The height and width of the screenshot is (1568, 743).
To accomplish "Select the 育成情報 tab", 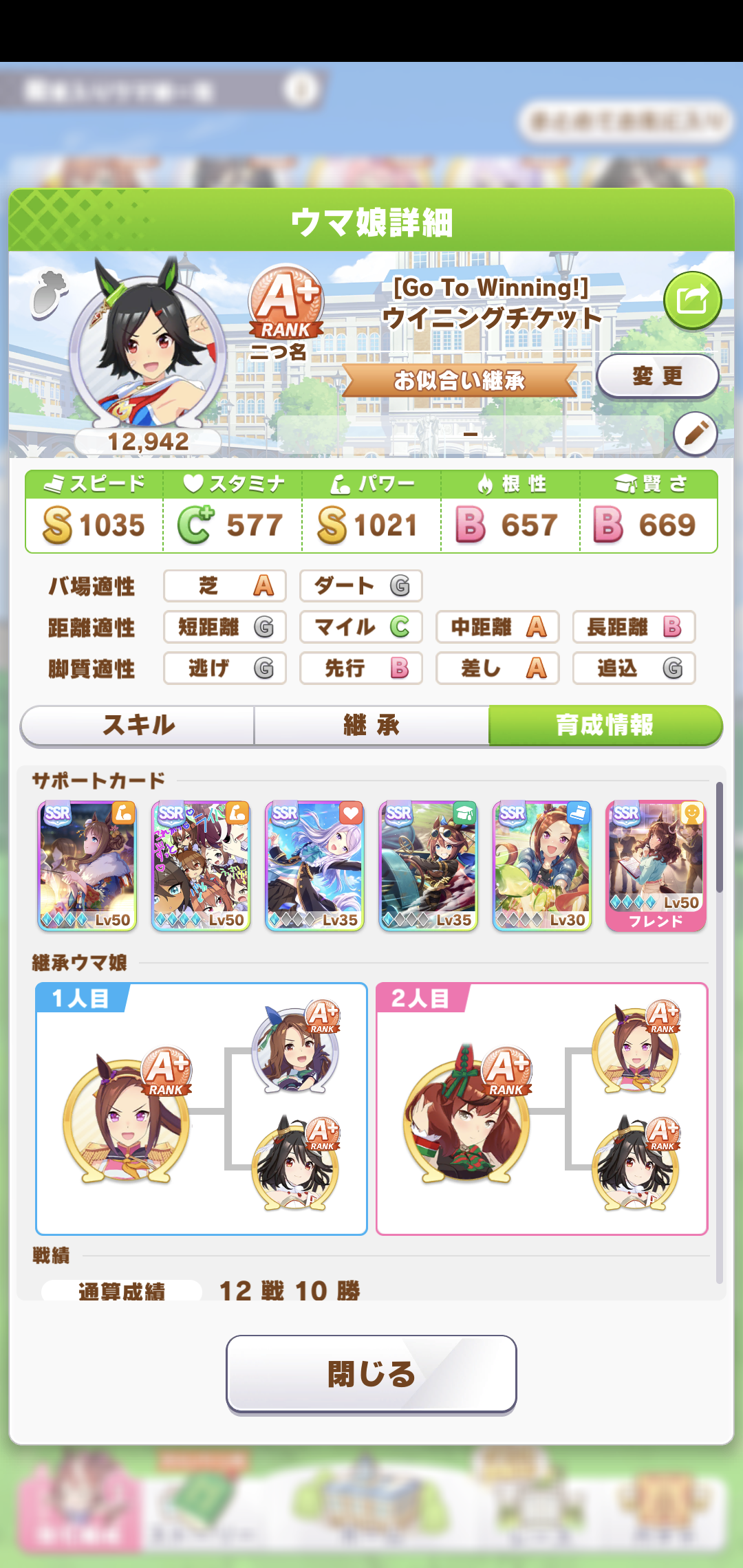I will coord(605,726).
